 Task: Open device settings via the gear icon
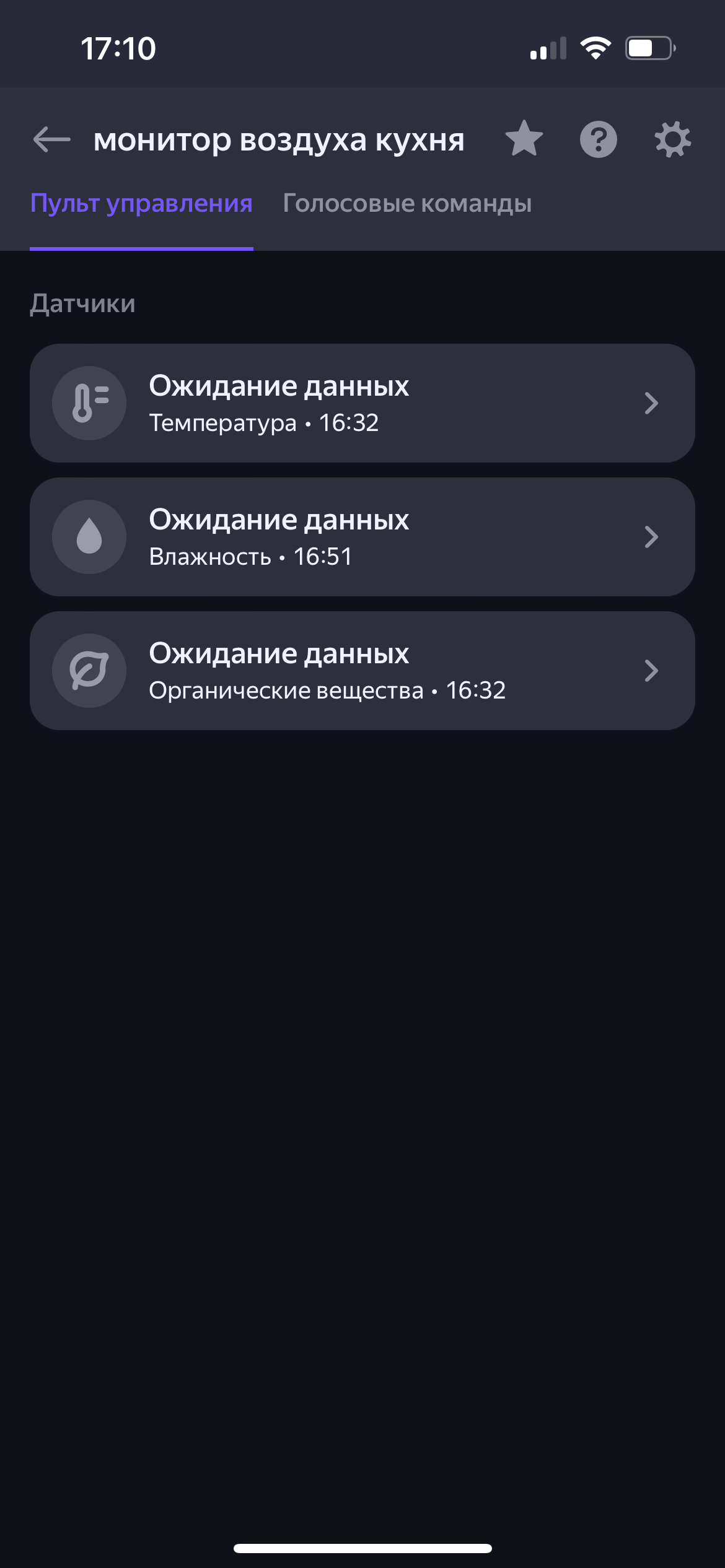click(x=673, y=140)
